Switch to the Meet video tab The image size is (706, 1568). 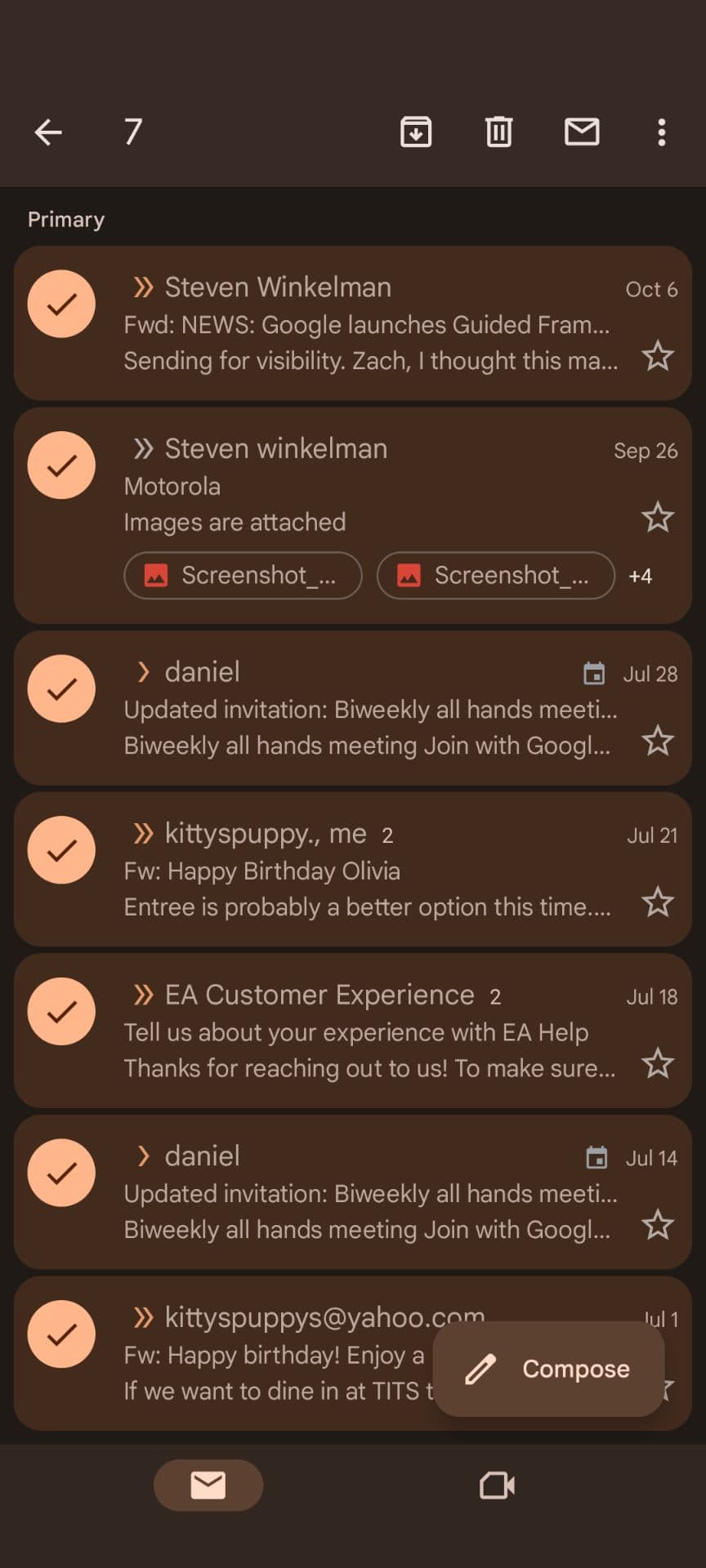click(x=497, y=1485)
